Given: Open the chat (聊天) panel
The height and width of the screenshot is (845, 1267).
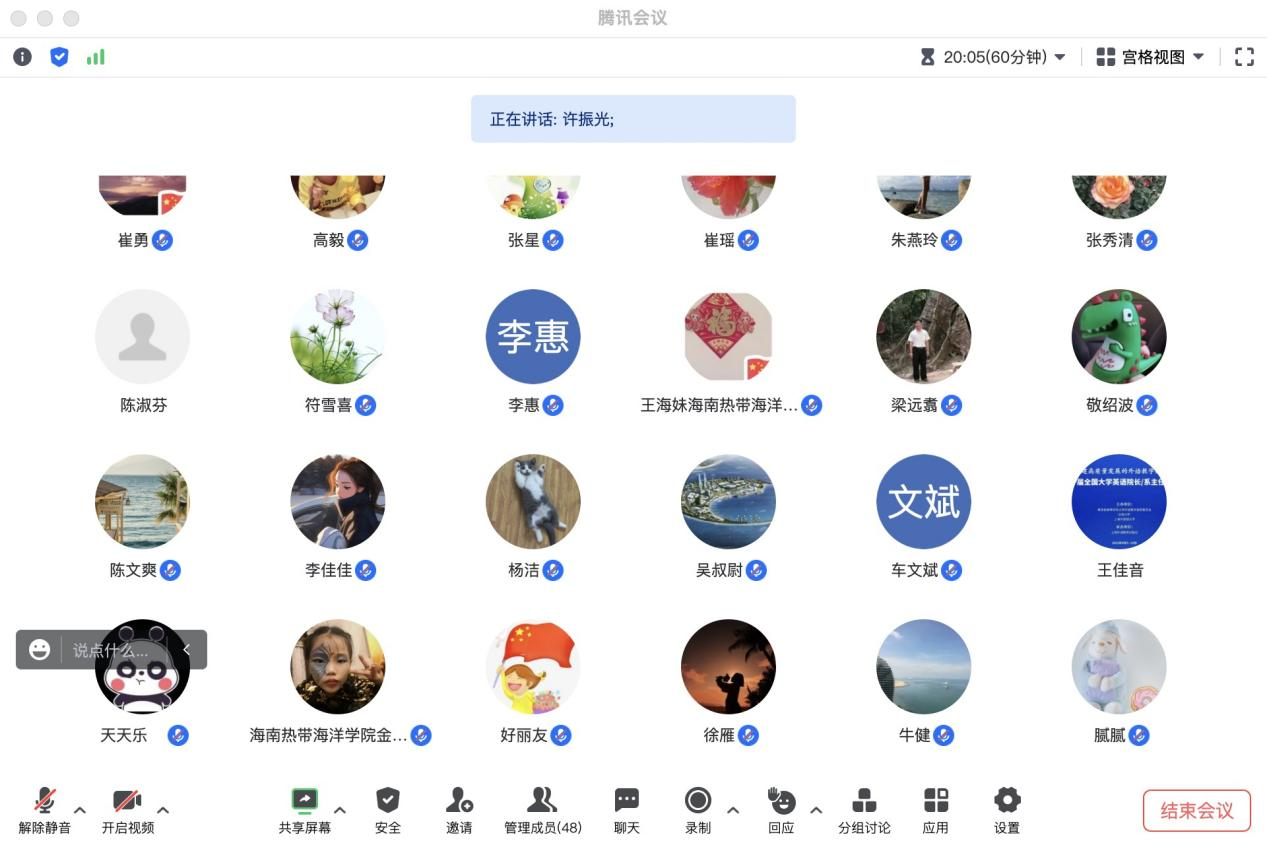Looking at the screenshot, I should [626, 809].
